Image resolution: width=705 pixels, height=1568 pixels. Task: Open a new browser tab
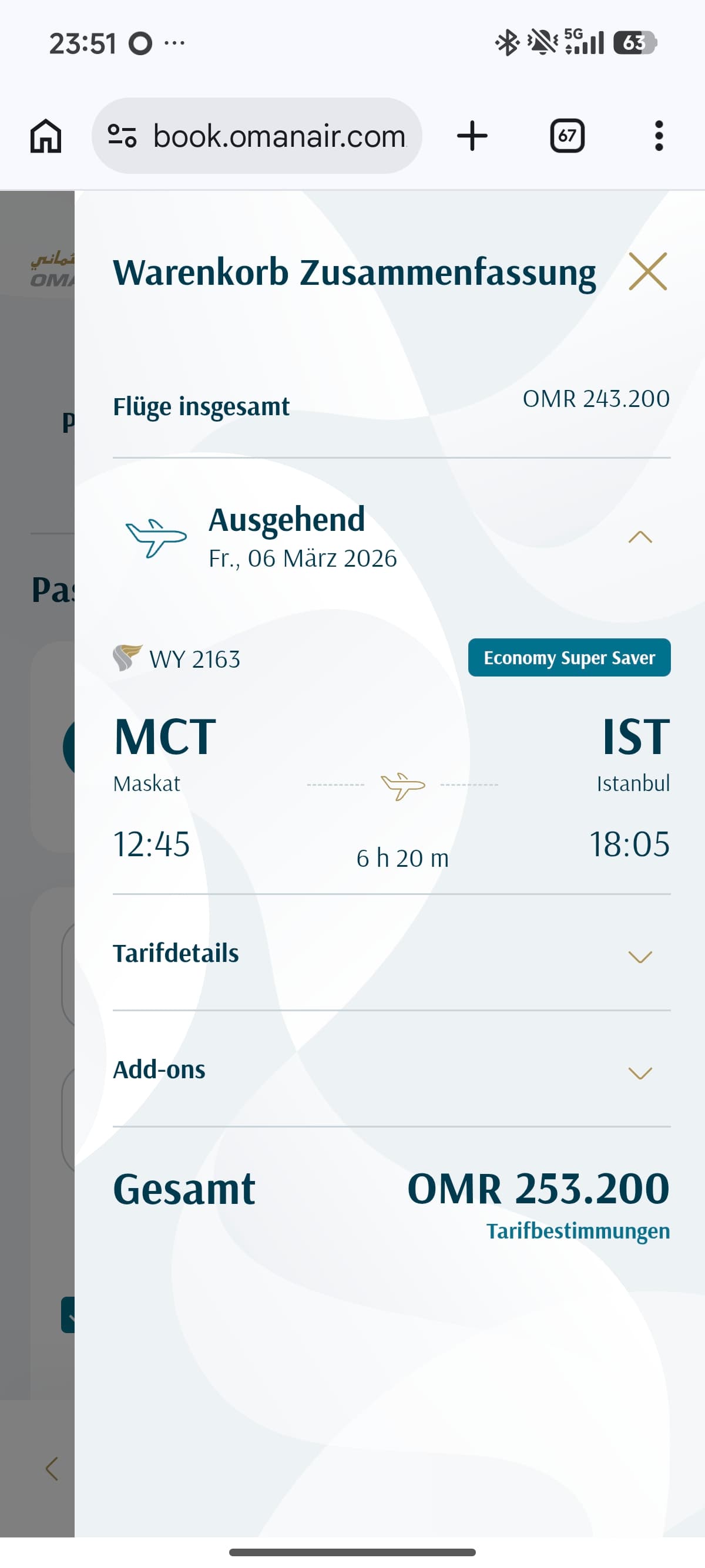tap(472, 136)
